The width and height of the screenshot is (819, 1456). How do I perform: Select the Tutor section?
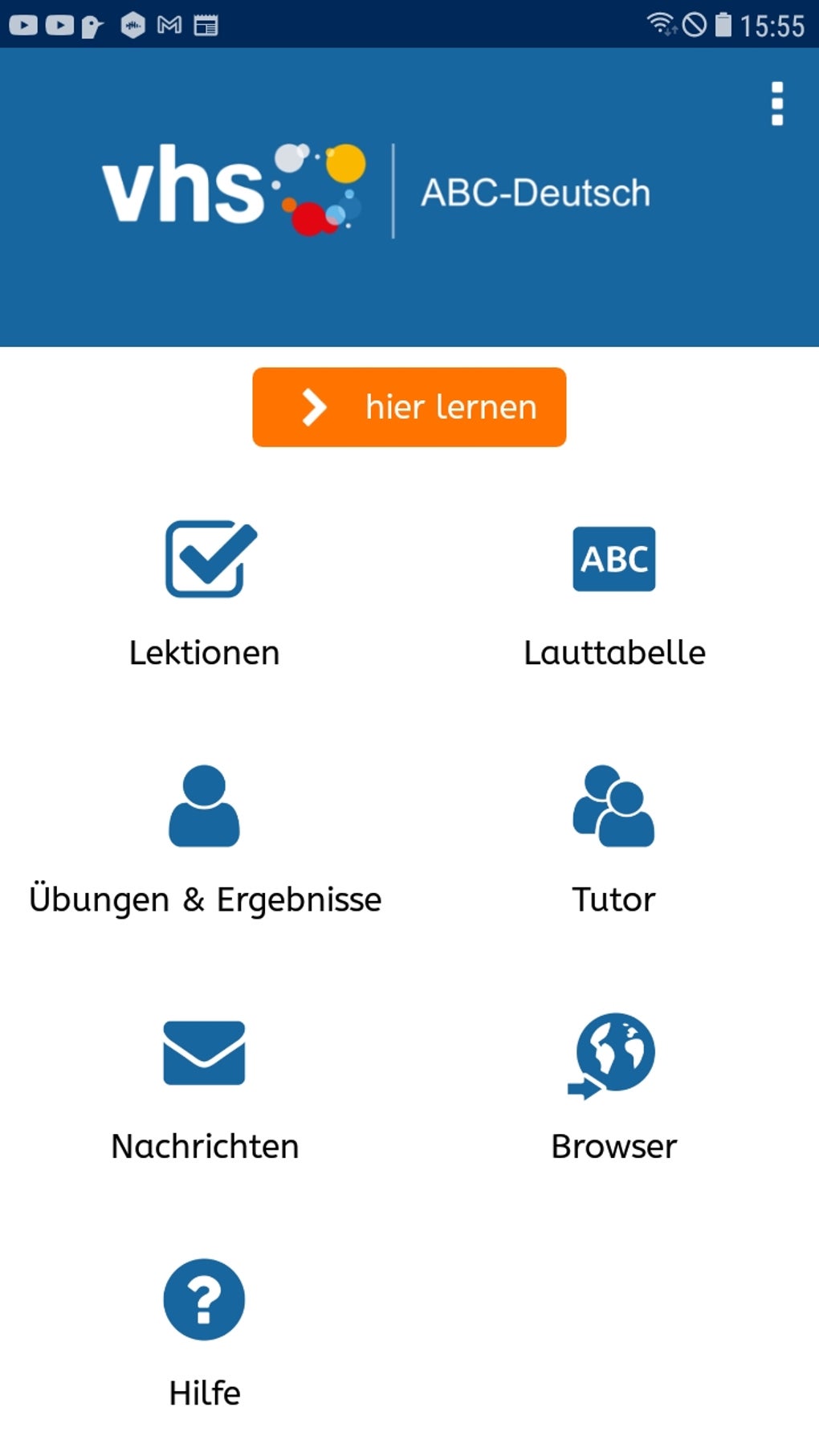point(614,839)
